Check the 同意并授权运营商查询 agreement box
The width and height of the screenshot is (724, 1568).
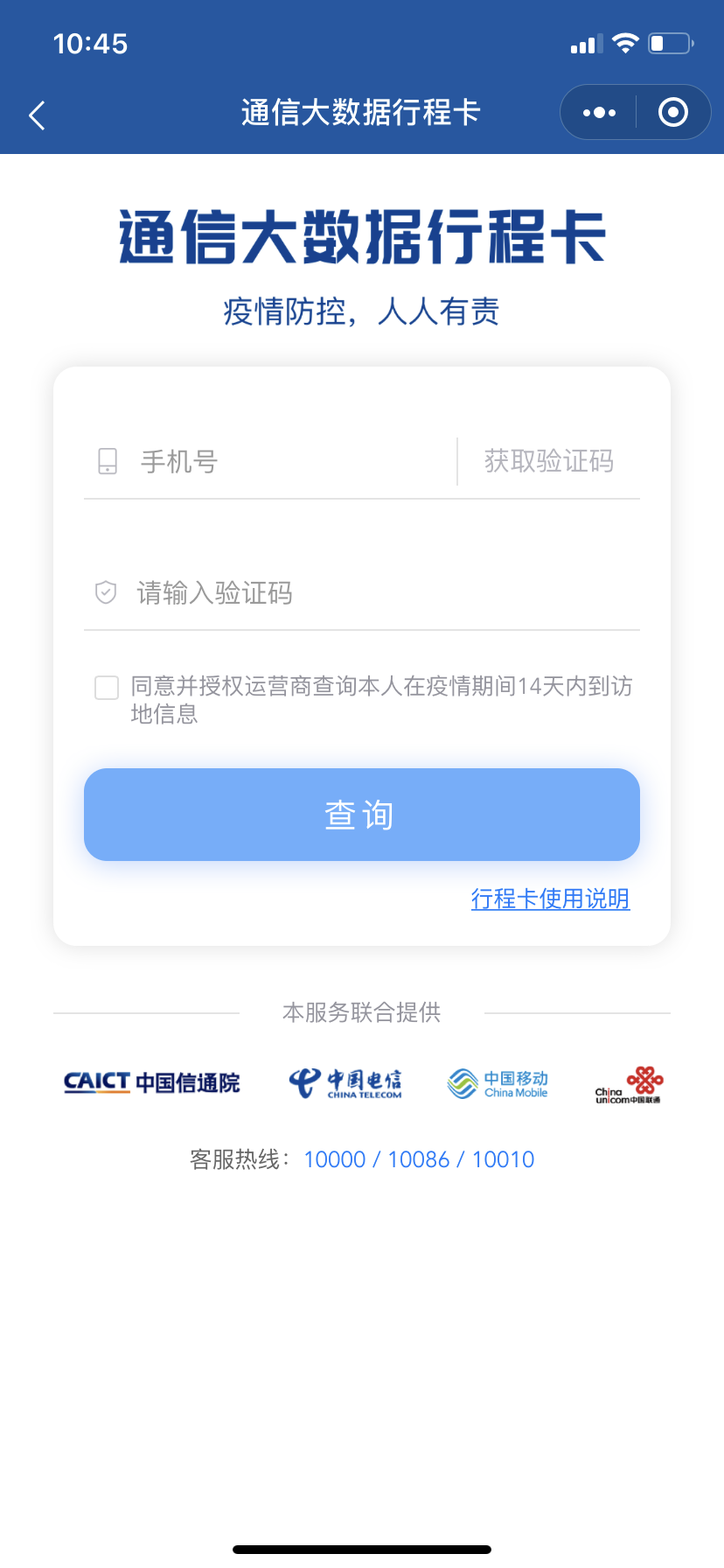pyautogui.click(x=107, y=688)
